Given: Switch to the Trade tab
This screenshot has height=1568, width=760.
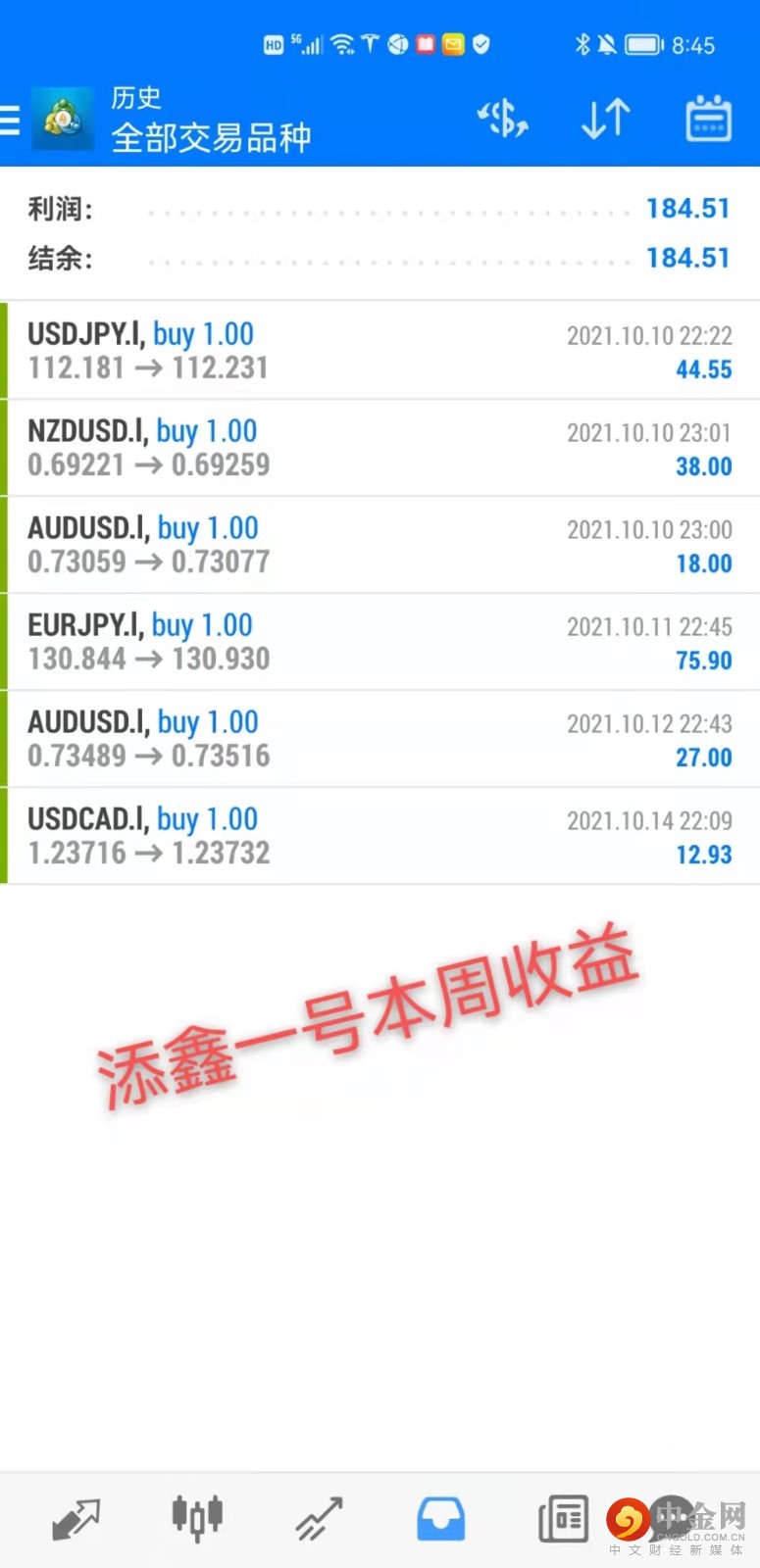Looking at the screenshot, I should [x=319, y=1520].
